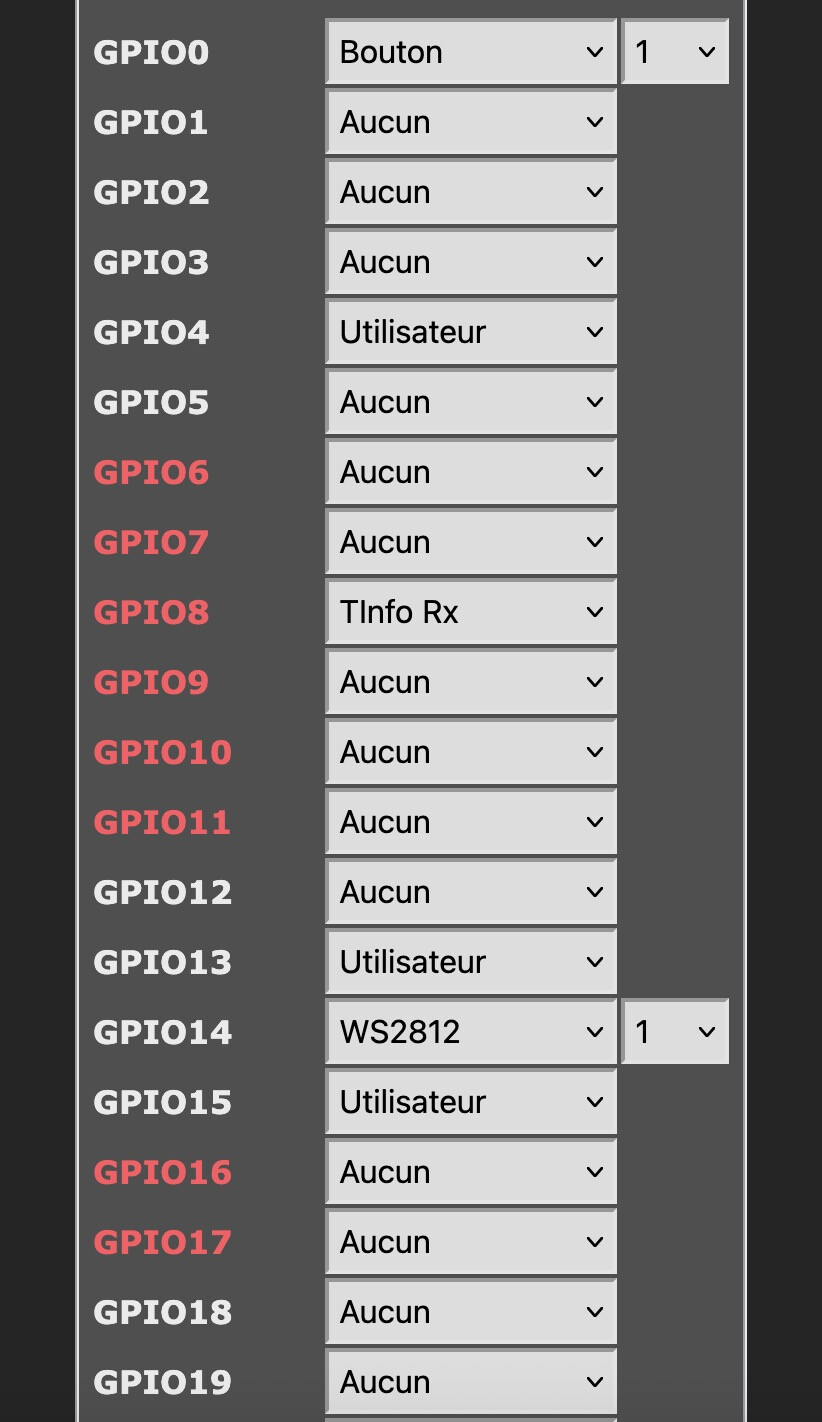Open the GPIO19 Aucun dropdown

[471, 1382]
